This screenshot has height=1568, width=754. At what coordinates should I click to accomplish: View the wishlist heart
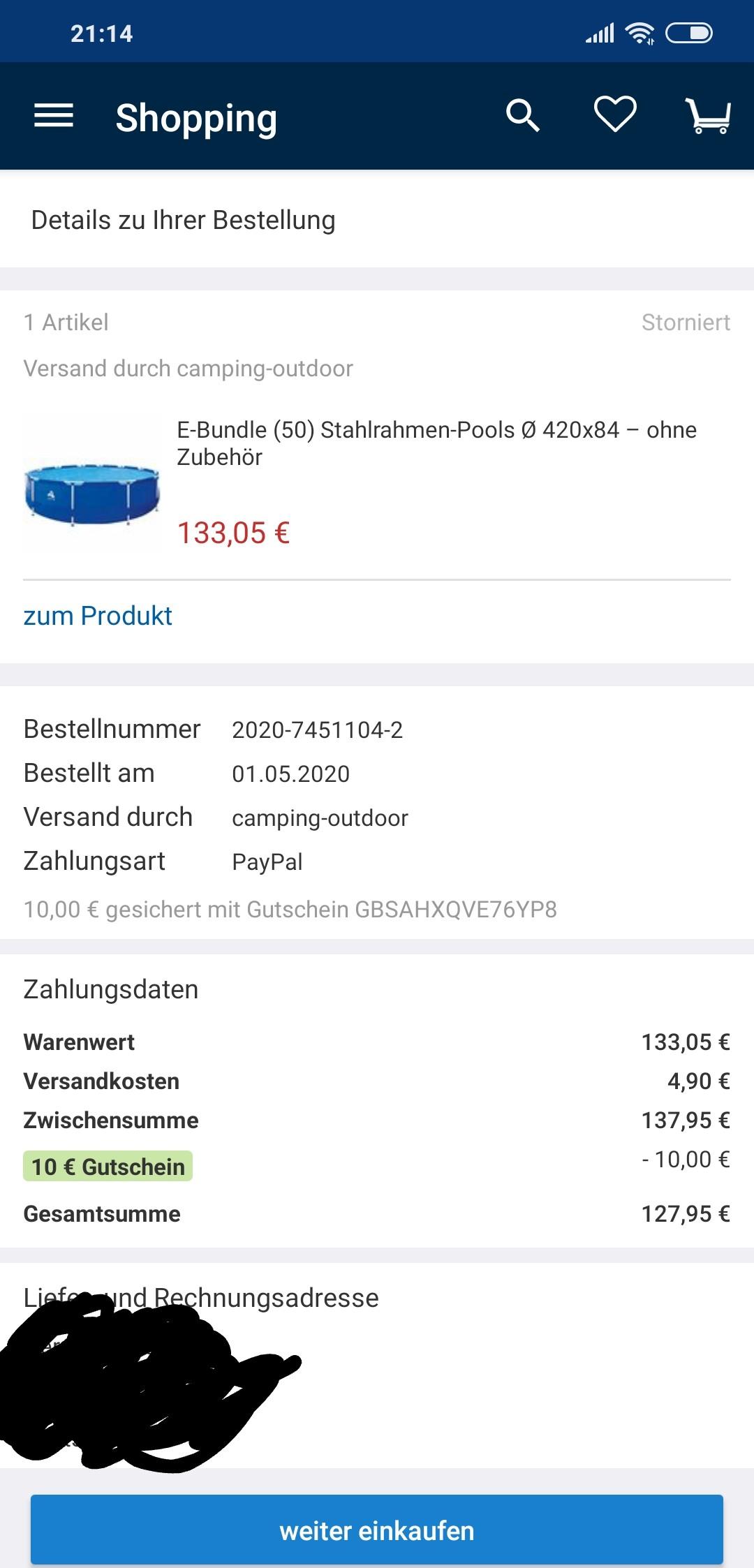pos(614,114)
